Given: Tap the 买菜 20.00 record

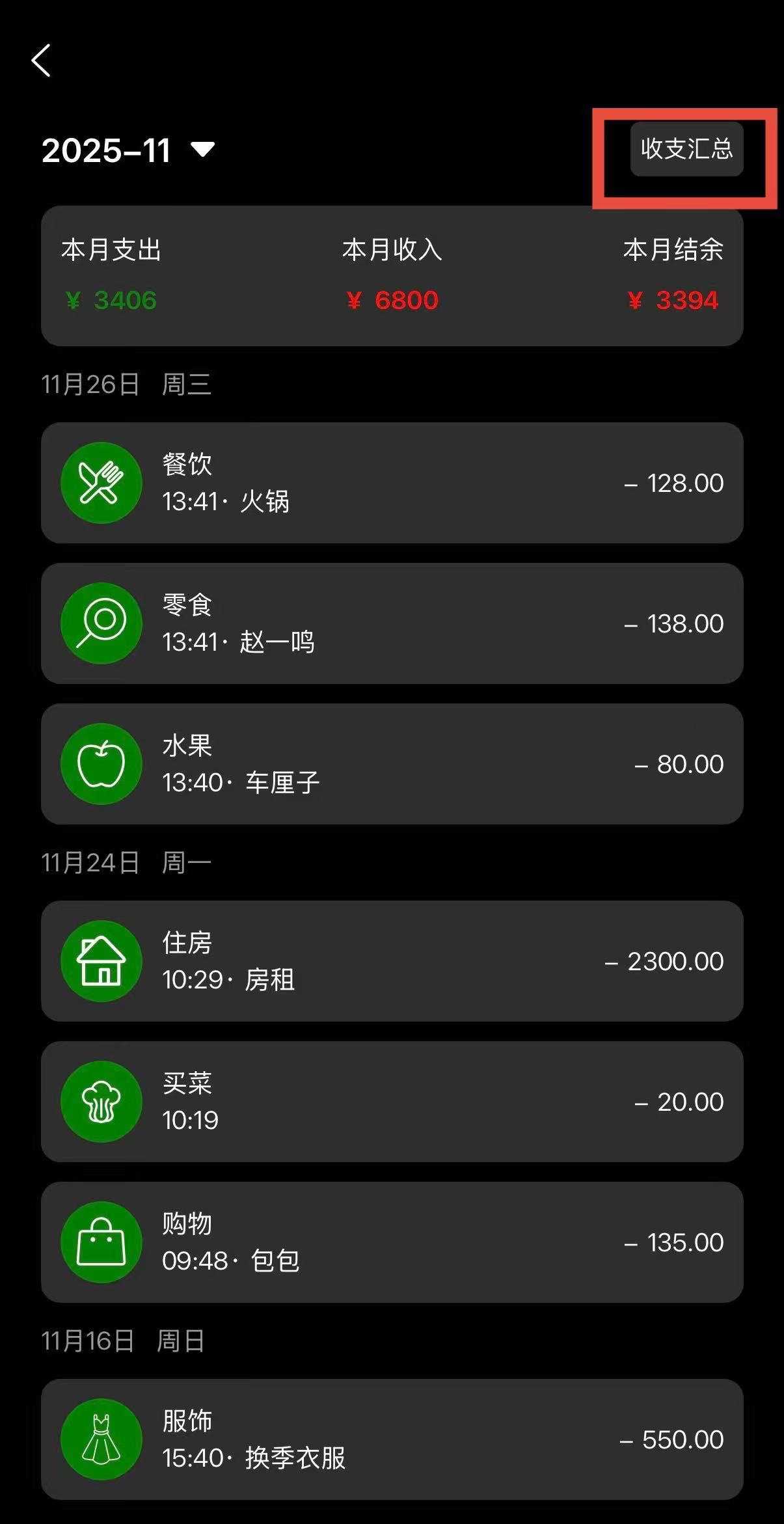Looking at the screenshot, I should (x=392, y=1102).
